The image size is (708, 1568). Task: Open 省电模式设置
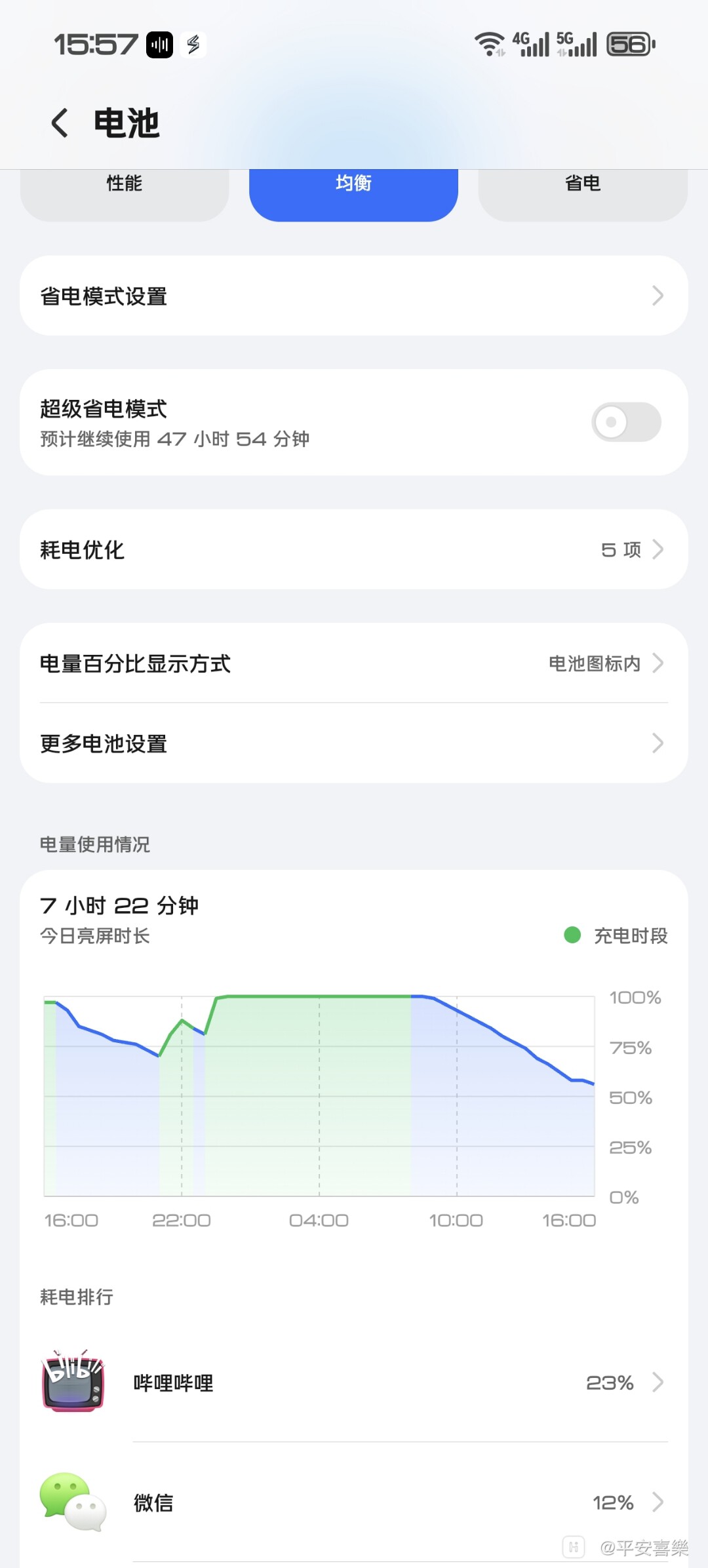pyautogui.click(x=354, y=295)
